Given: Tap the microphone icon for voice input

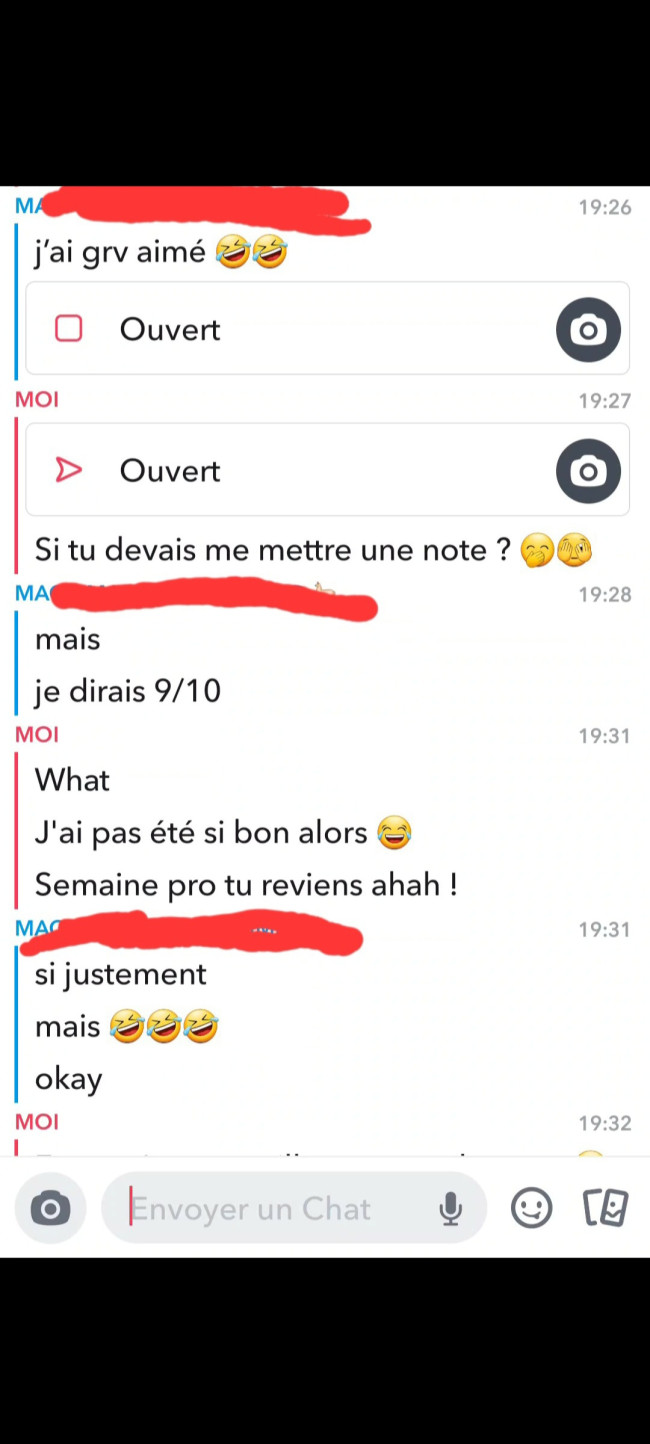Looking at the screenshot, I should 451,1208.
